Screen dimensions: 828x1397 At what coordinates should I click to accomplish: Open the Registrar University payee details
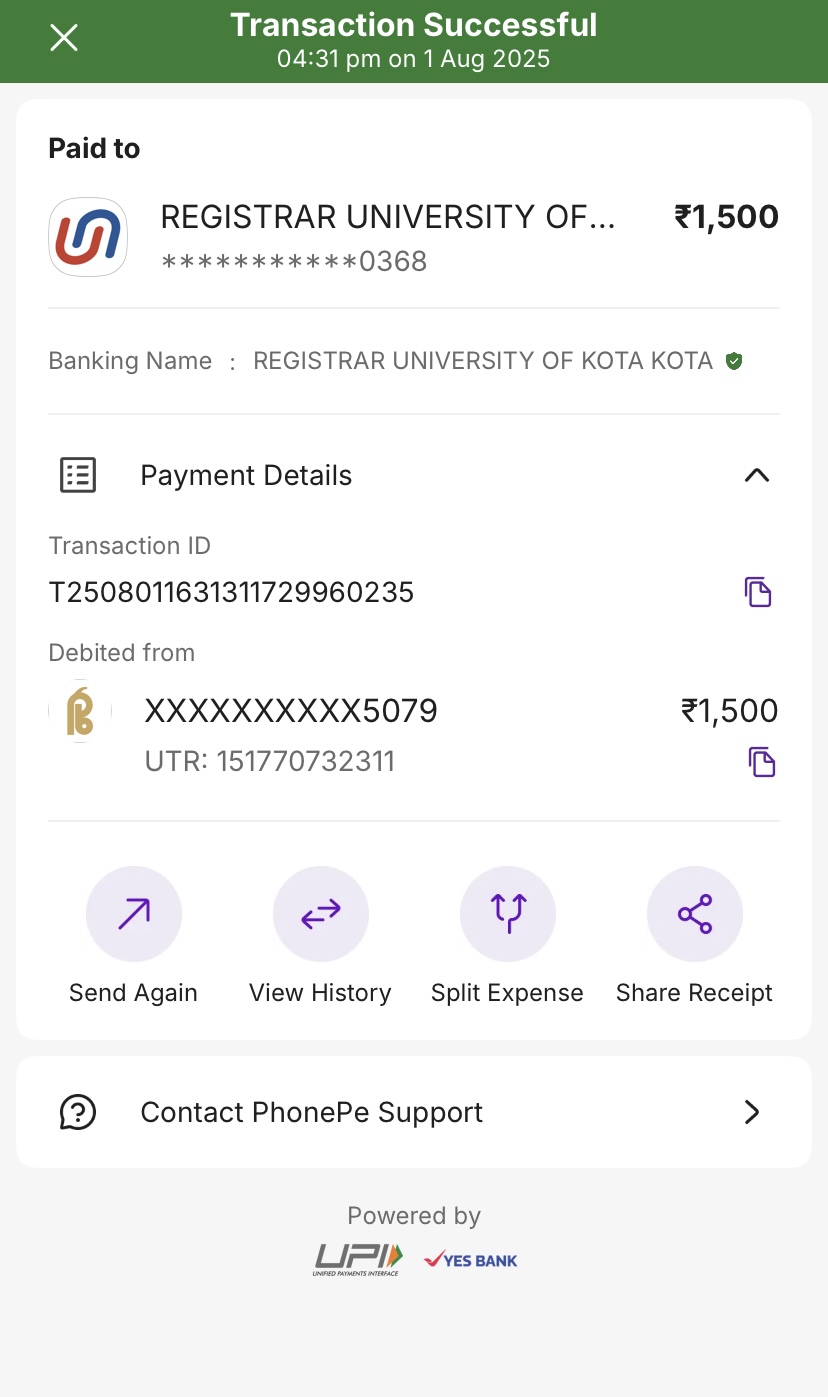coord(388,236)
